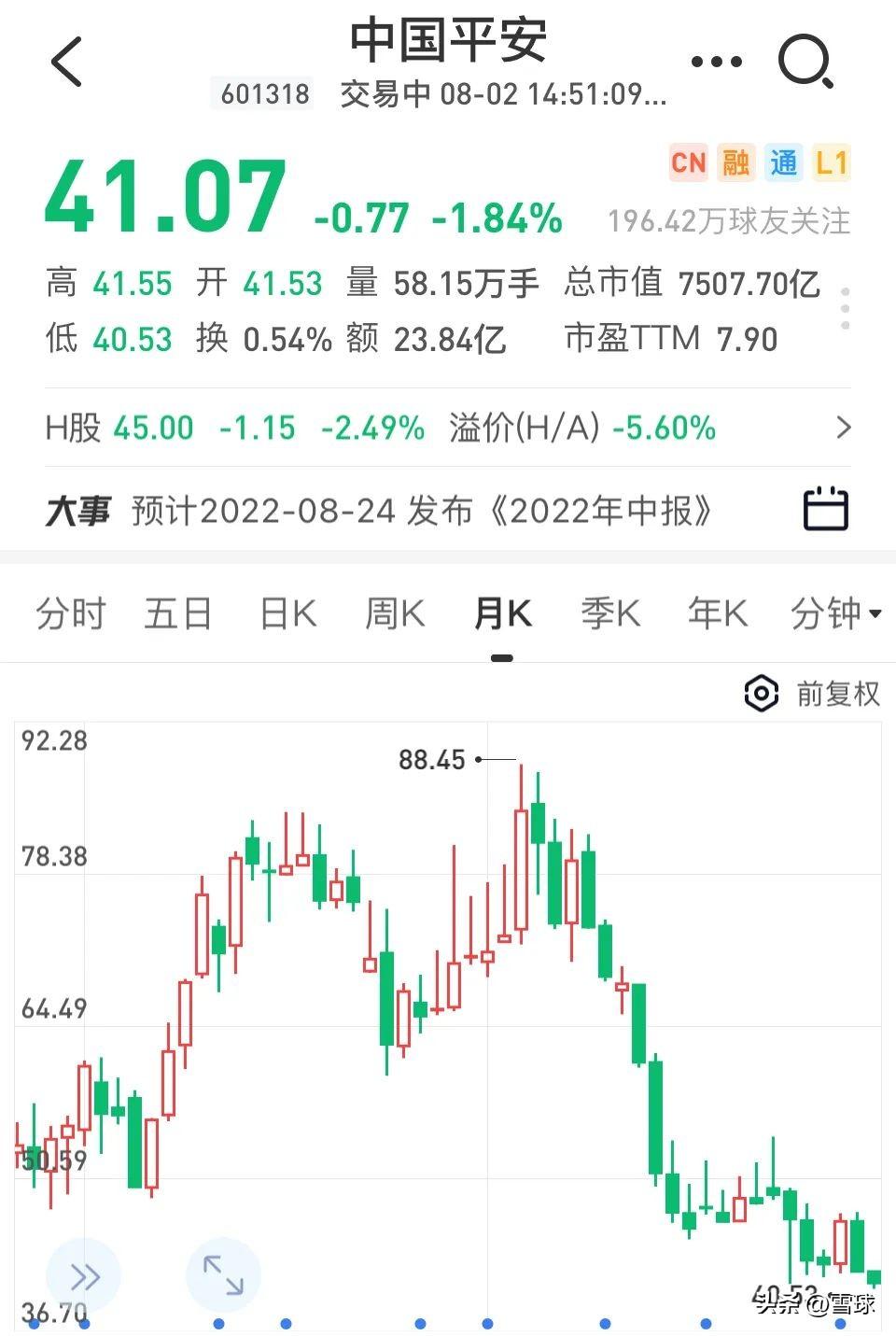The width and height of the screenshot is (896, 1336).
Task: Tap the double-arrow chart scroll button
Action: (84, 1275)
